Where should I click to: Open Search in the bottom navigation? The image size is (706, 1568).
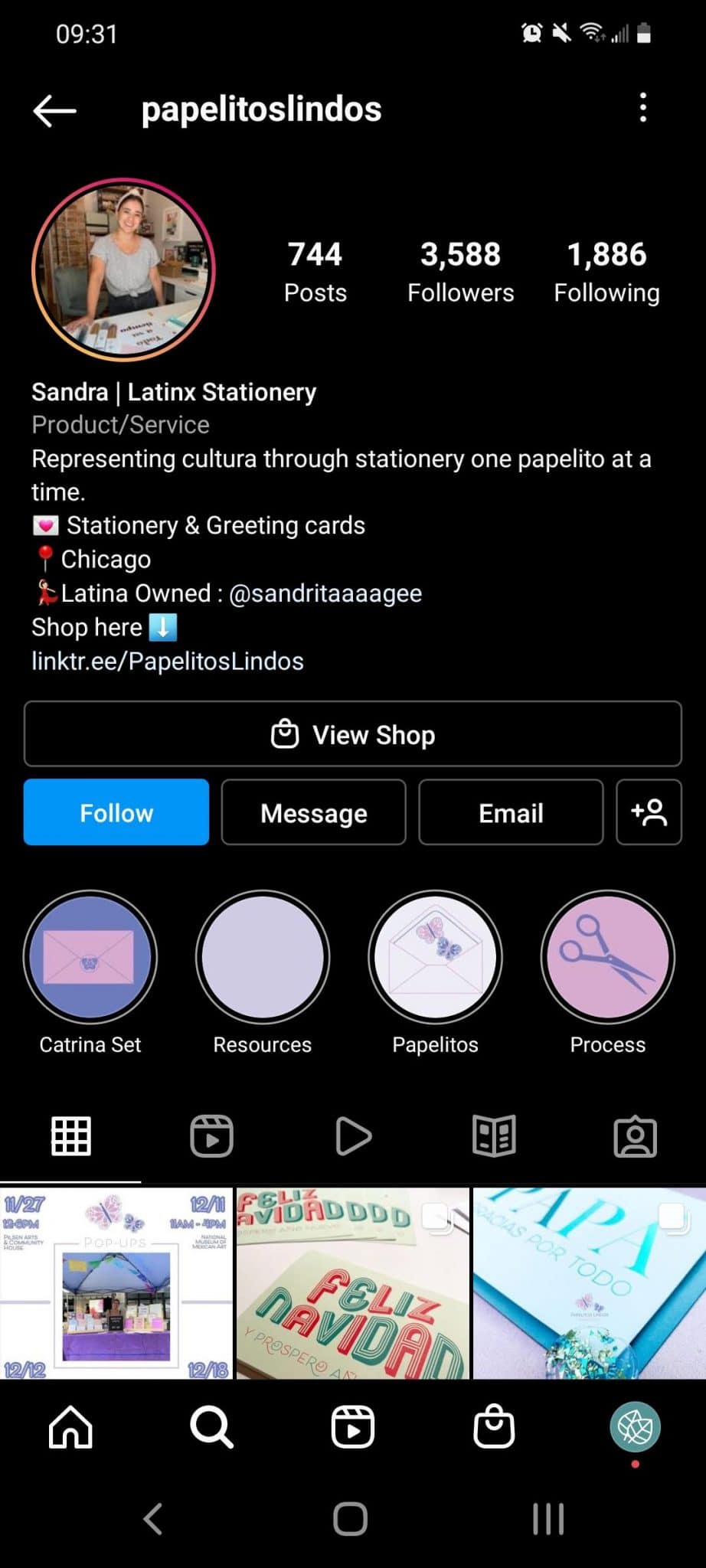click(211, 1427)
